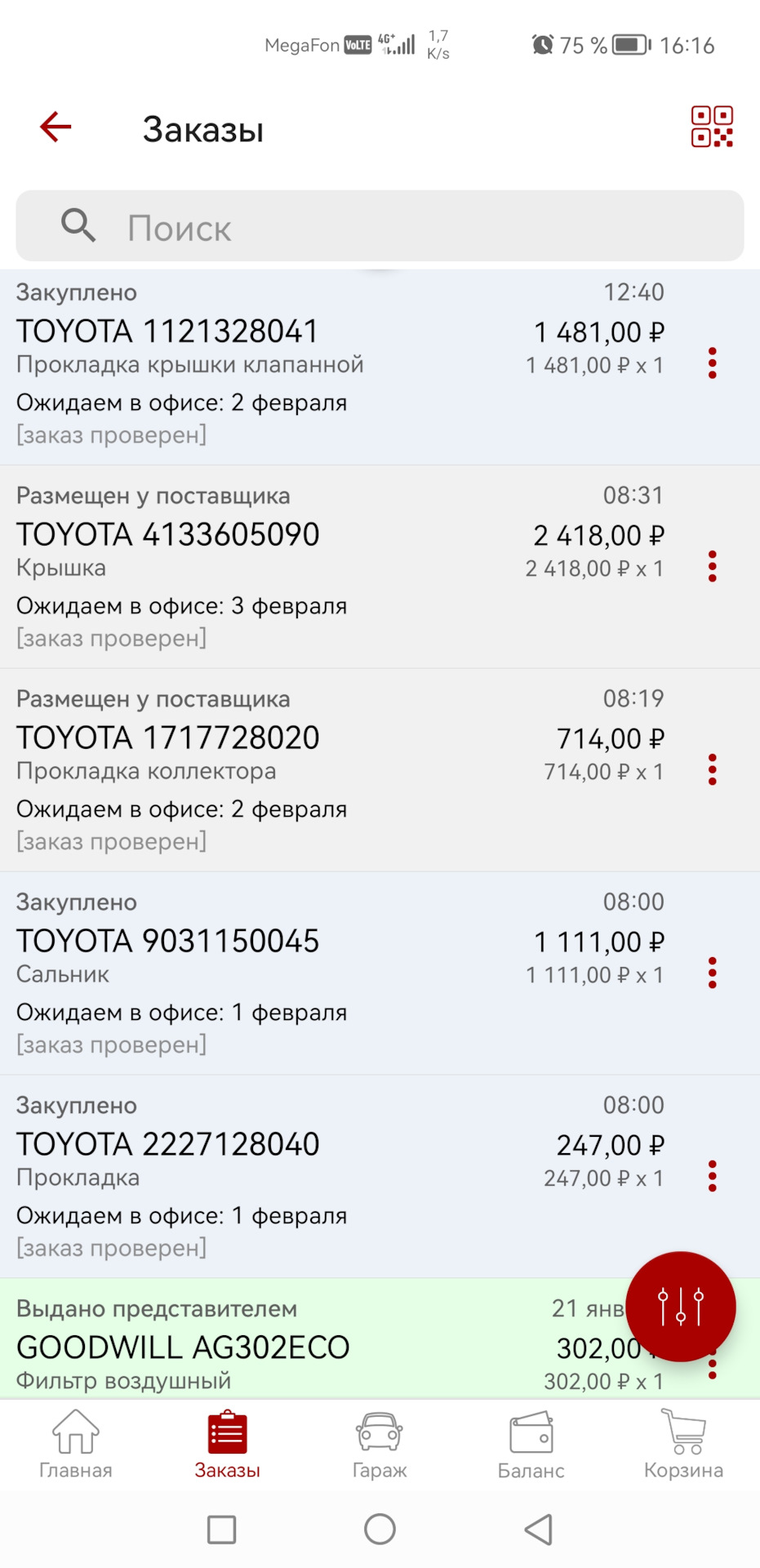
Task: Open the QR code scanner icon
Action: click(712, 127)
